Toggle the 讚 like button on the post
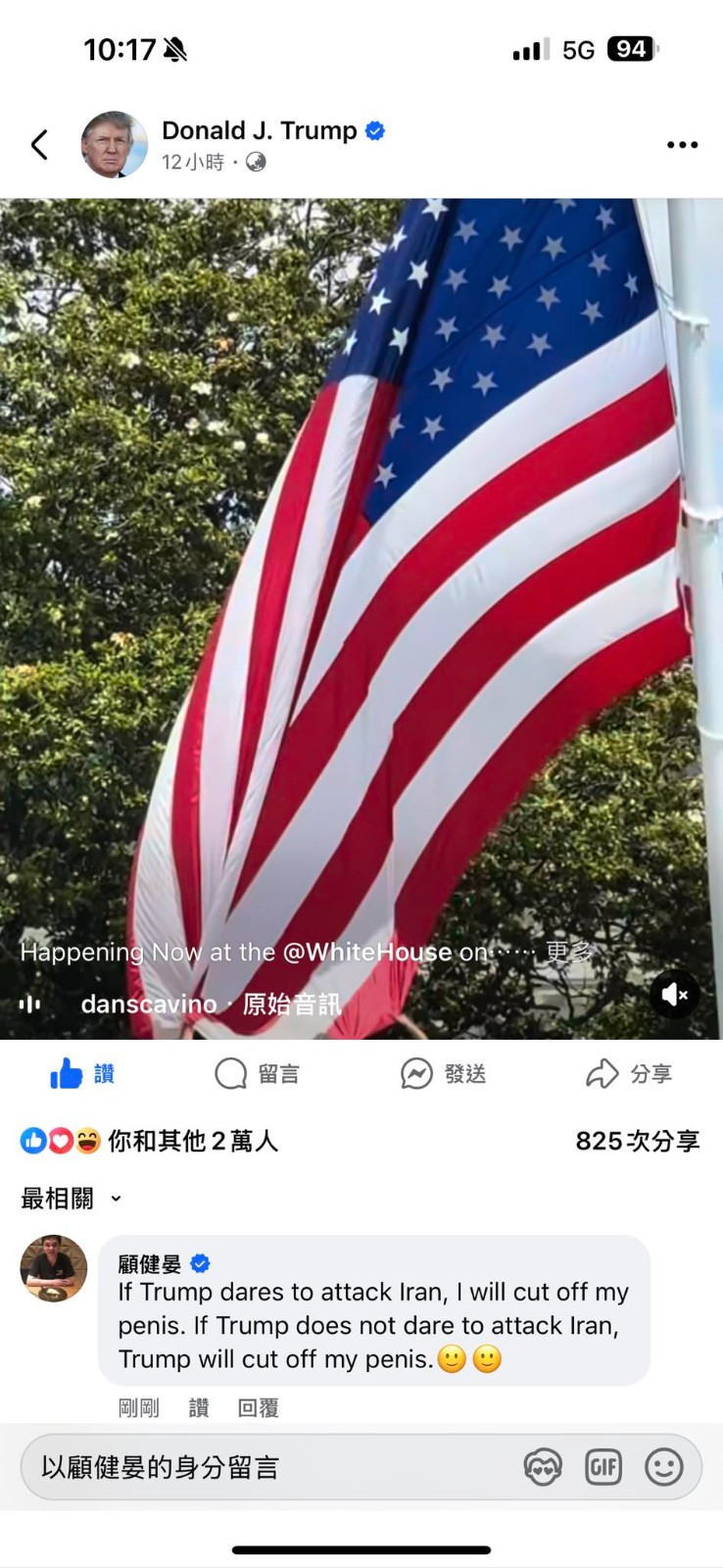723x1568 pixels. (x=82, y=1074)
